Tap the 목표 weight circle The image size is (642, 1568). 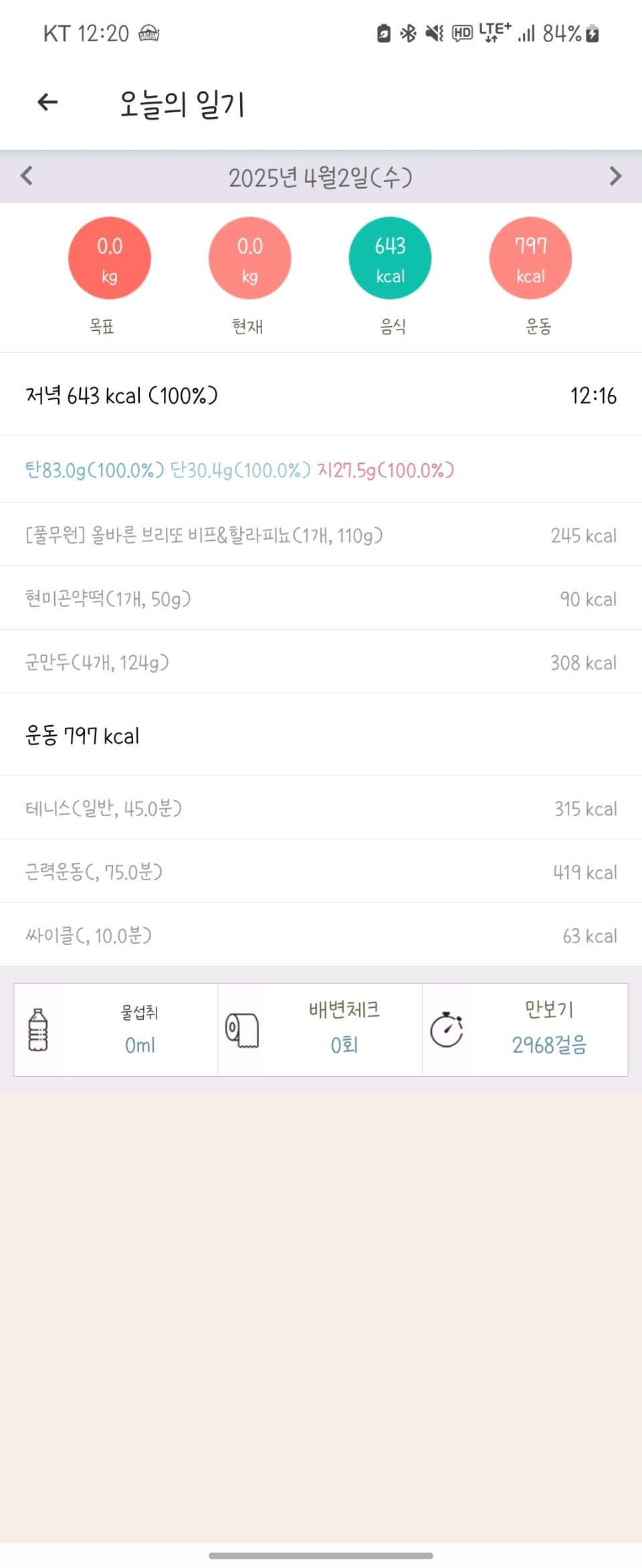point(110,259)
